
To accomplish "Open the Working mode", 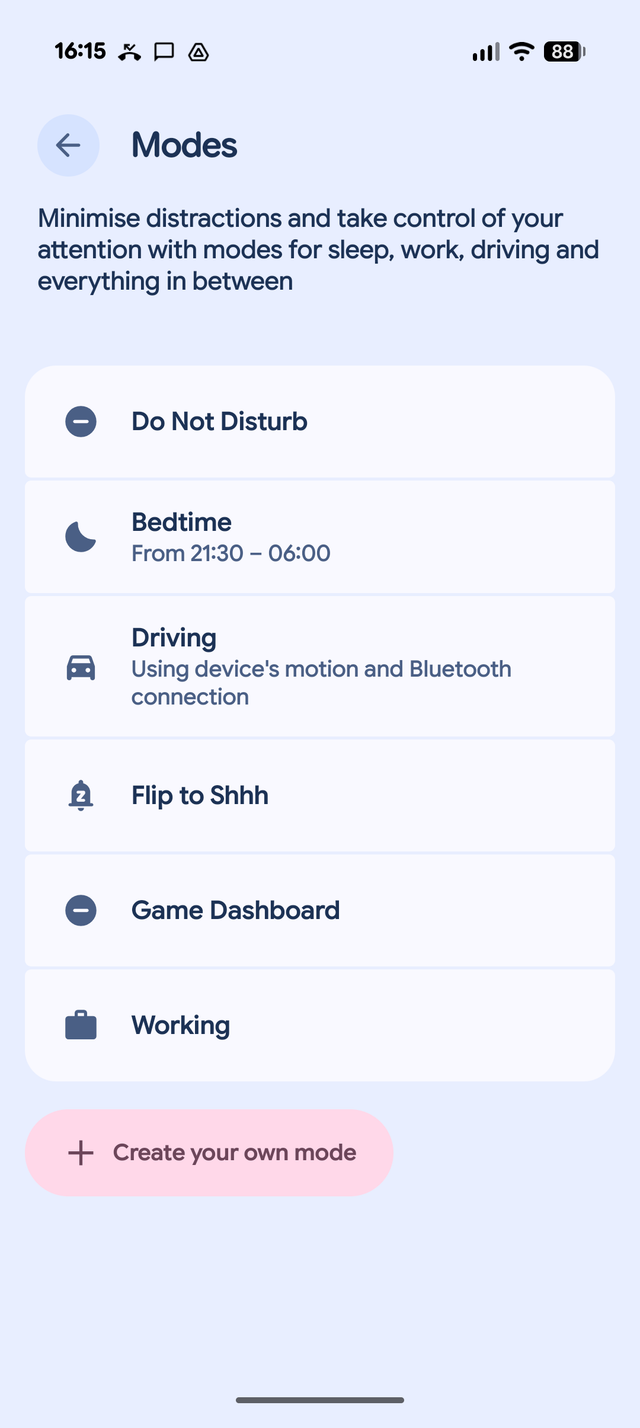I will (x=319, y=1025).
